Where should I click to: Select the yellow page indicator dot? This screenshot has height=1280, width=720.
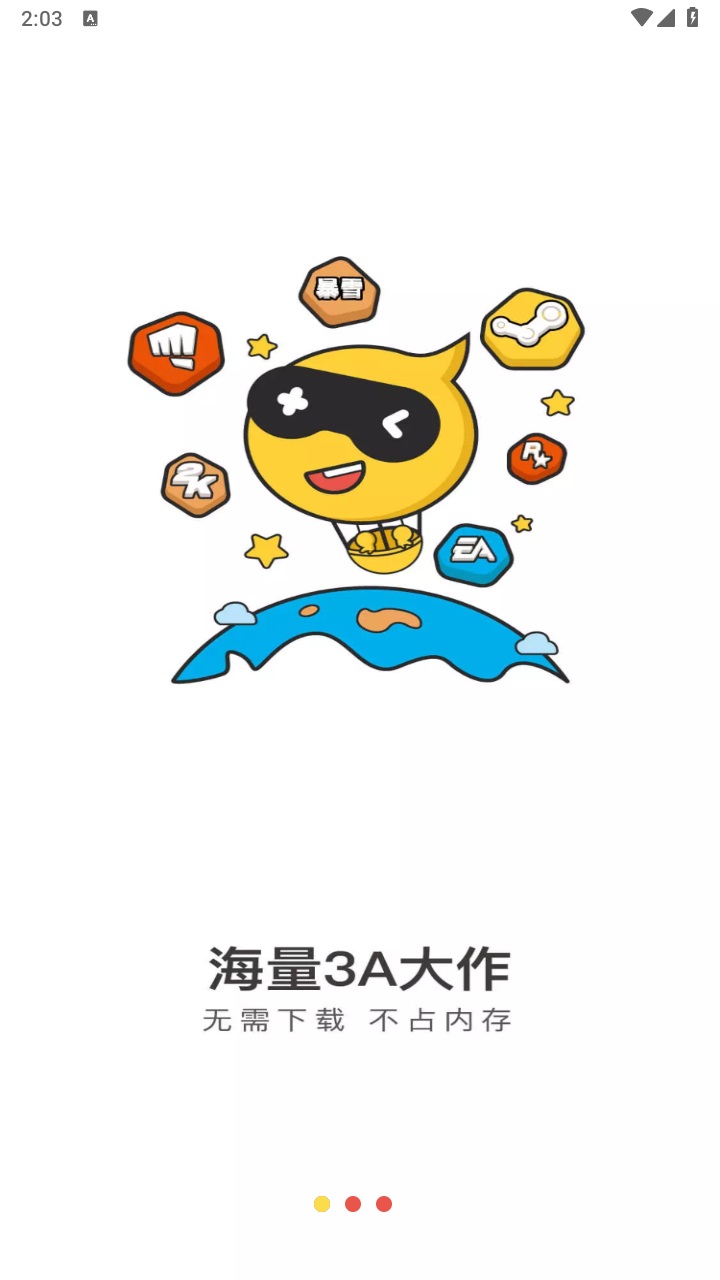click(x=321, y=1204)
